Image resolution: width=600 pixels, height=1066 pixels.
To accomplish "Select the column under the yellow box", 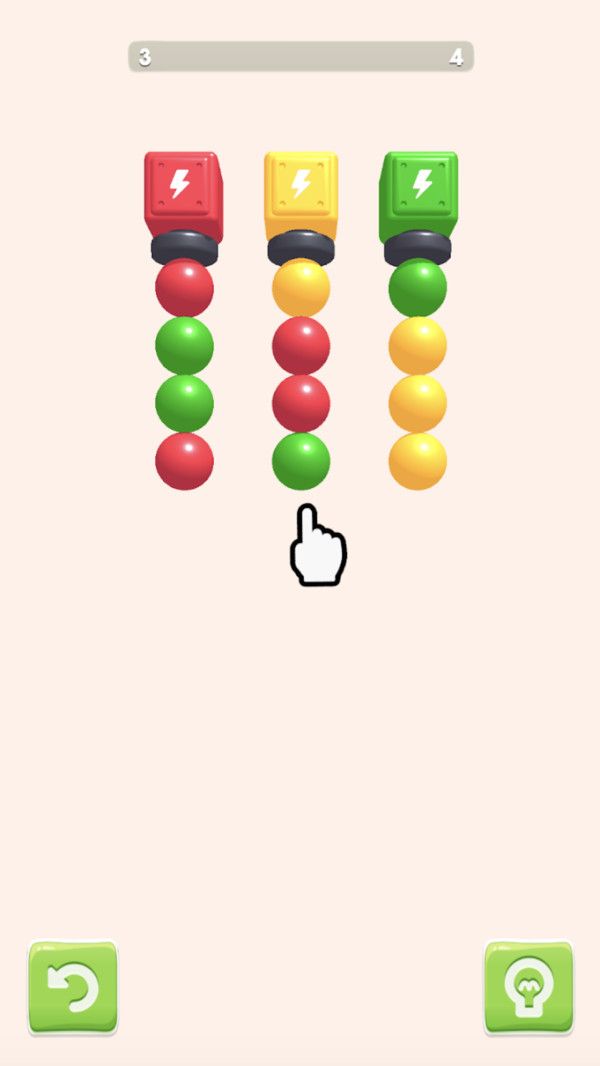I will click(x=301, y=374).
